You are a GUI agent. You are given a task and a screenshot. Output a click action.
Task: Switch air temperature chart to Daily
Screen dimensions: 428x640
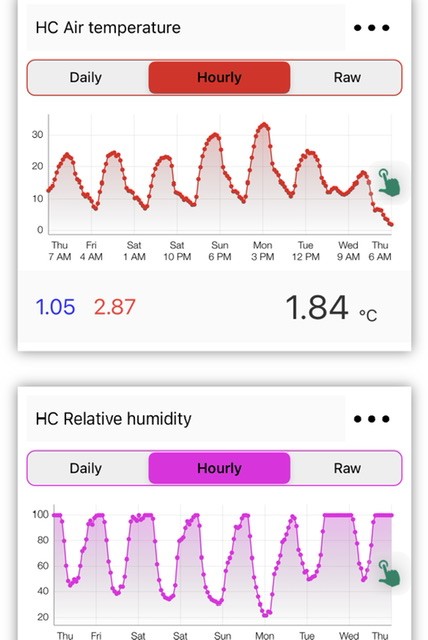[x=86, y=78]
